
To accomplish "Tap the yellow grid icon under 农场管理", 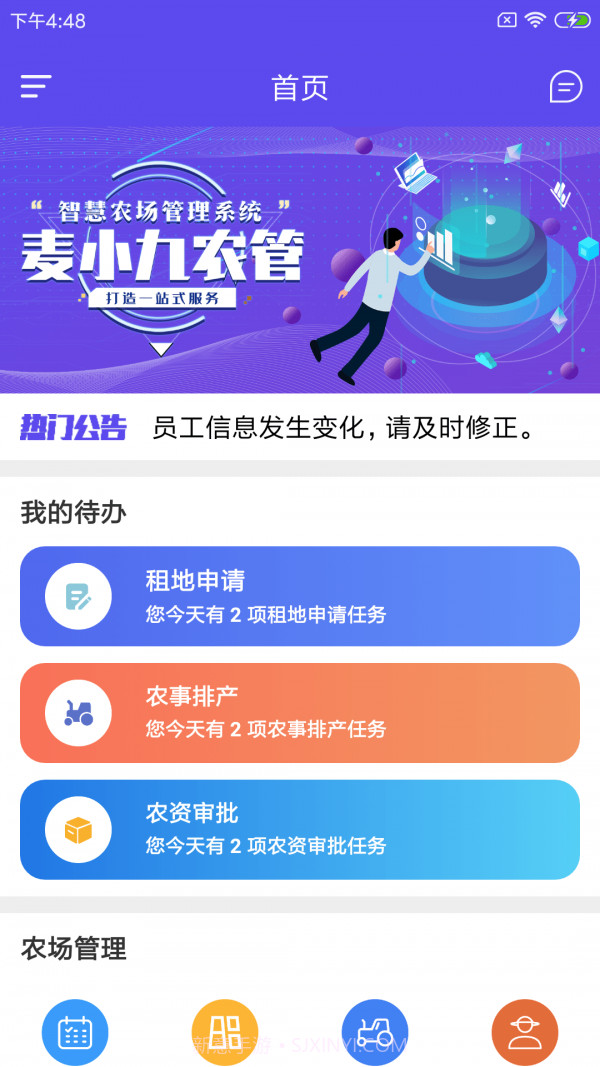I will [225, 1032].
